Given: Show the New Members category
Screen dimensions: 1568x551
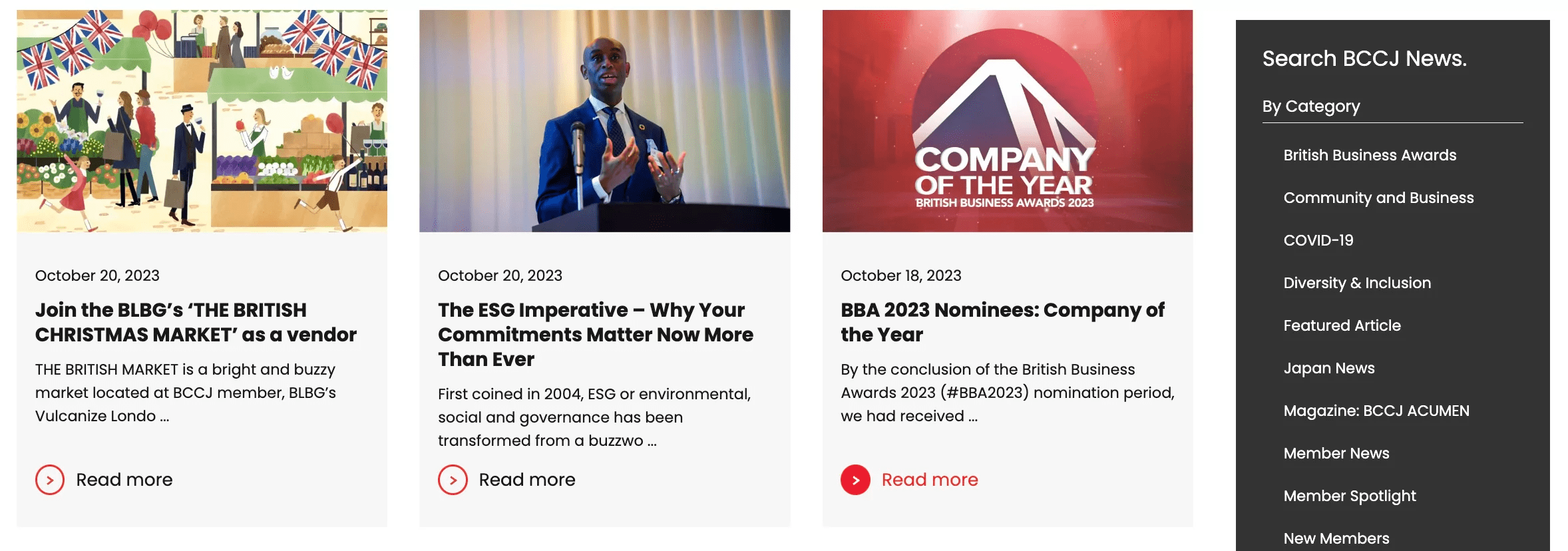Looking at the screenshot, I should click(1336, 538).
